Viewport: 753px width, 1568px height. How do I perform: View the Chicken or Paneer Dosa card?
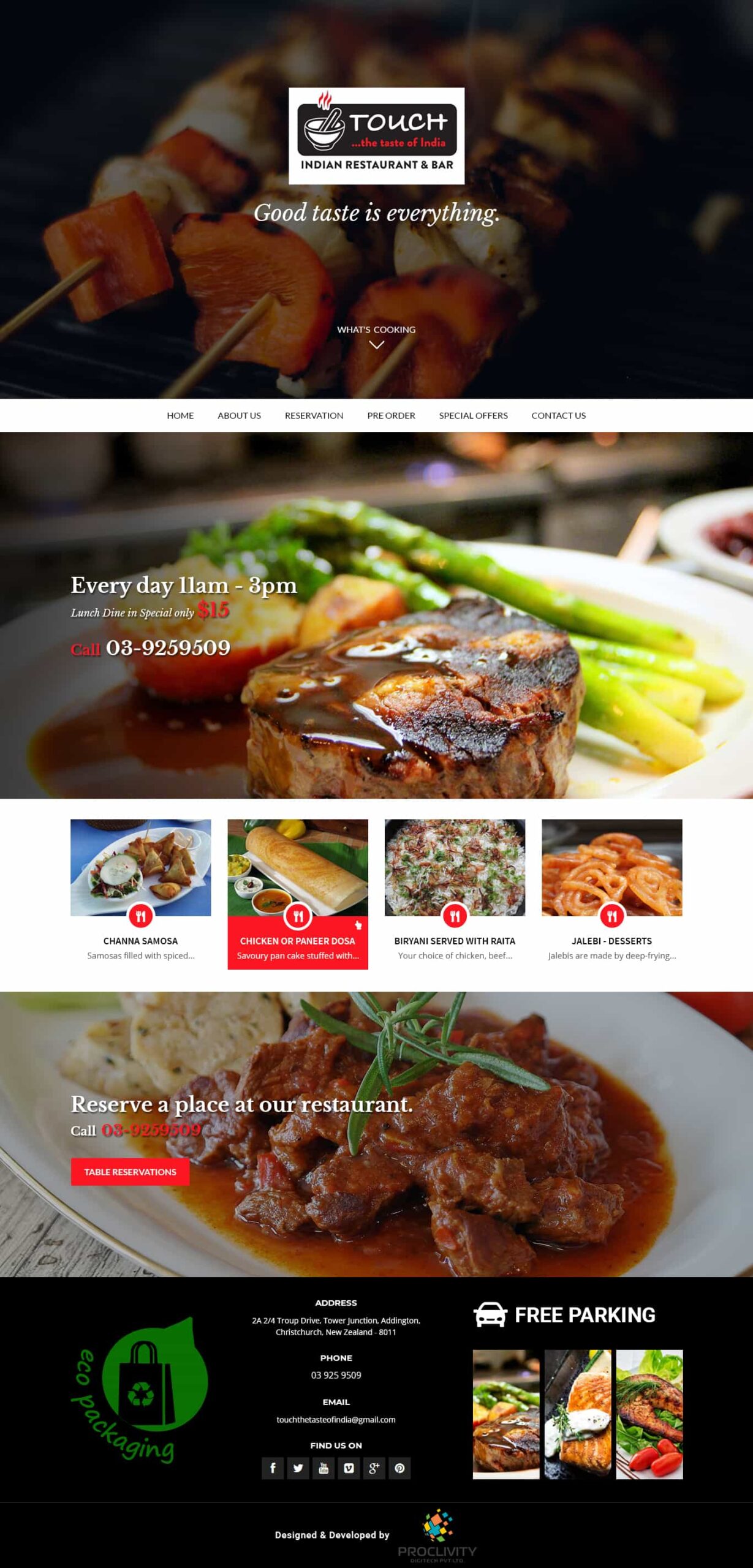click(x=298, y=894)
